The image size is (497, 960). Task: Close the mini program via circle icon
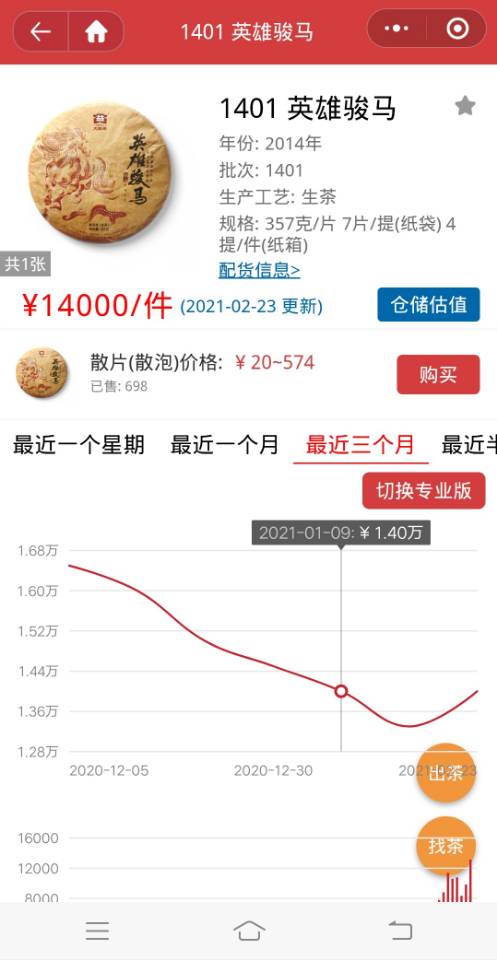pos(457,29)
